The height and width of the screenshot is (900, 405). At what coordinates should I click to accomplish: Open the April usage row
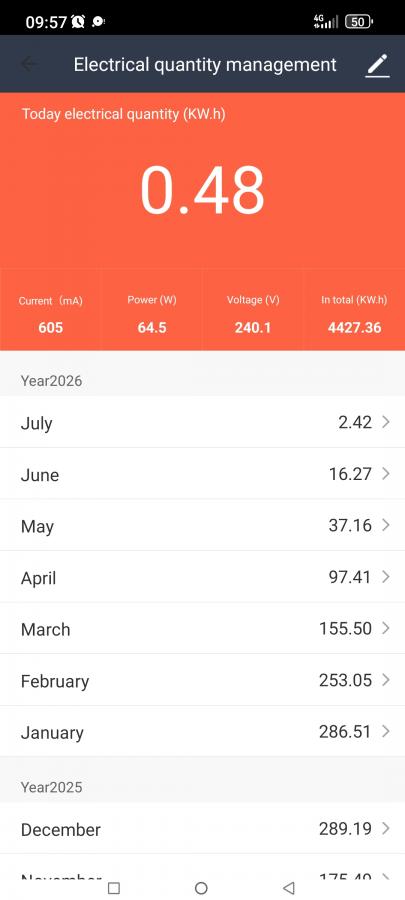[x=202, y=577]
